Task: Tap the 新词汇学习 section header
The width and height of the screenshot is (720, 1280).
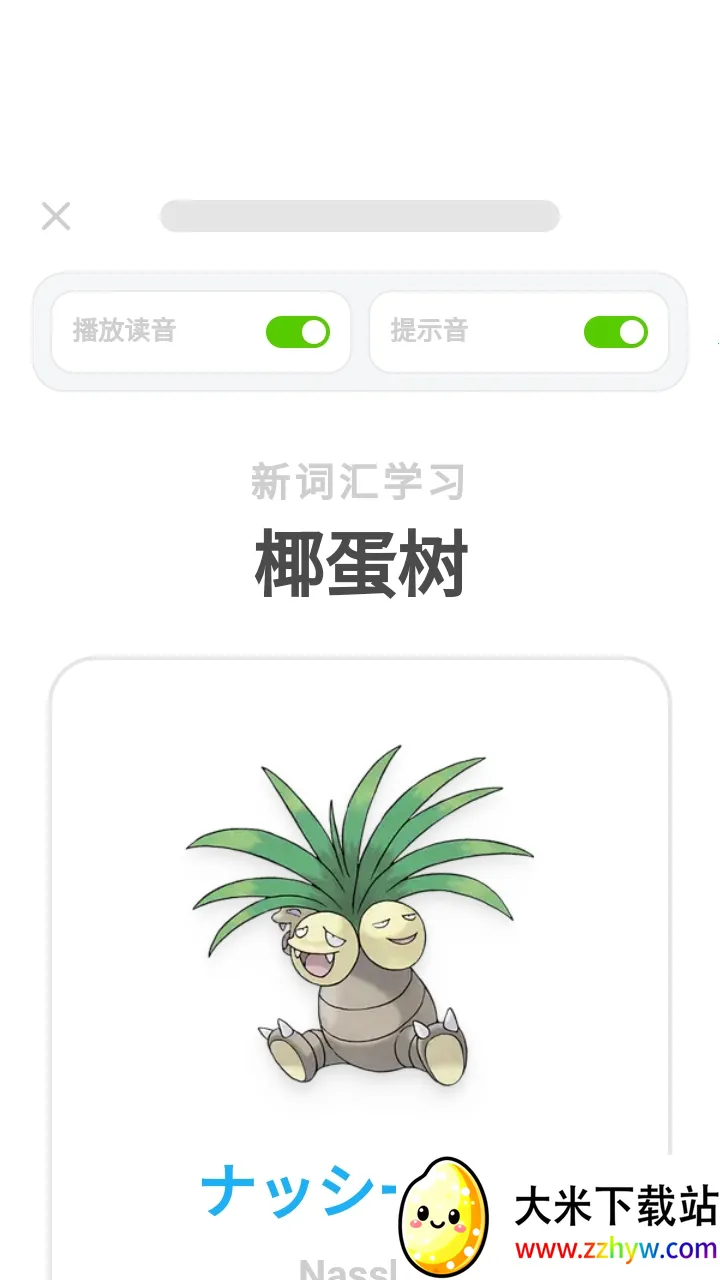Action: [360, 478]
